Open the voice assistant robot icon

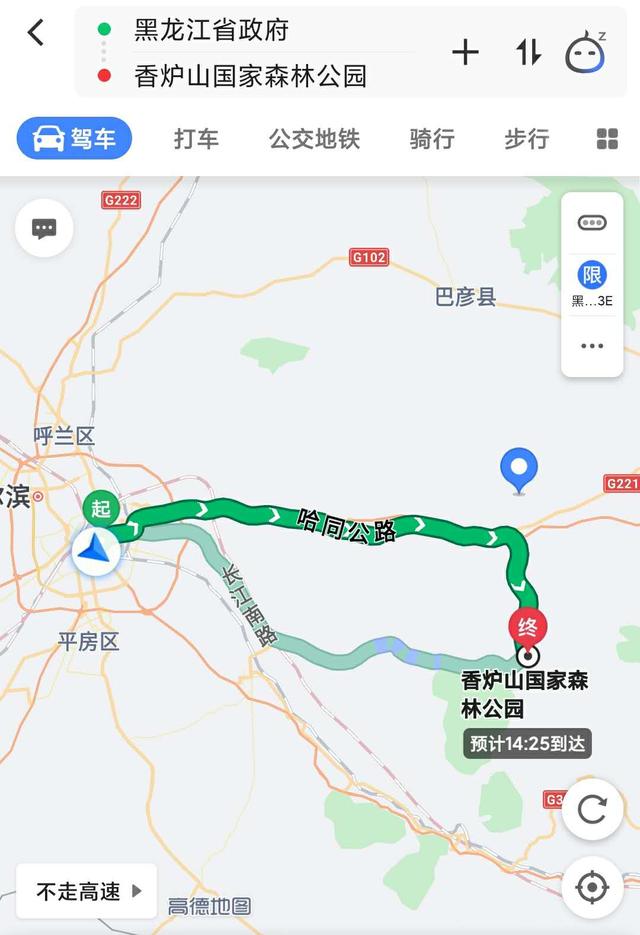pos(586,52)
